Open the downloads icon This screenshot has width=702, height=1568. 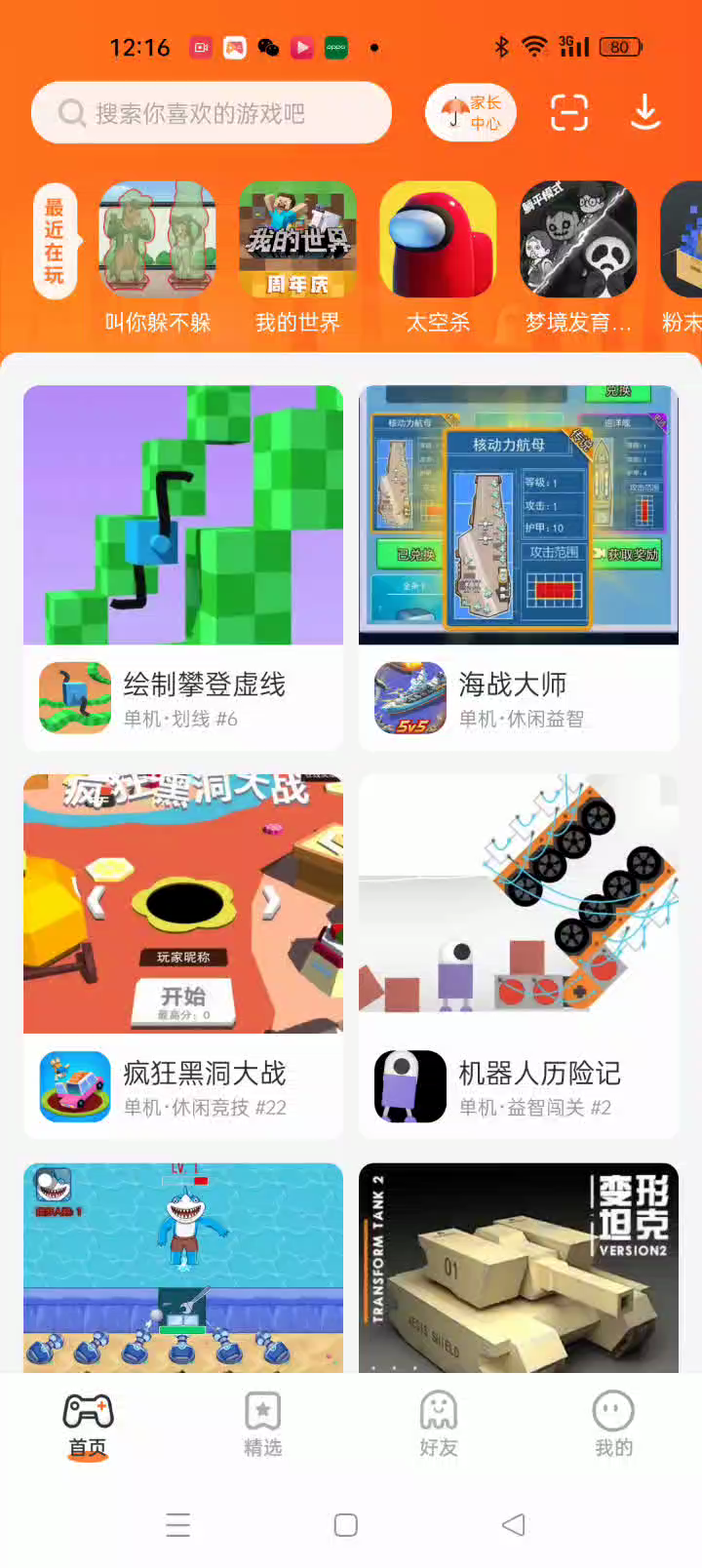click(645, 113)
